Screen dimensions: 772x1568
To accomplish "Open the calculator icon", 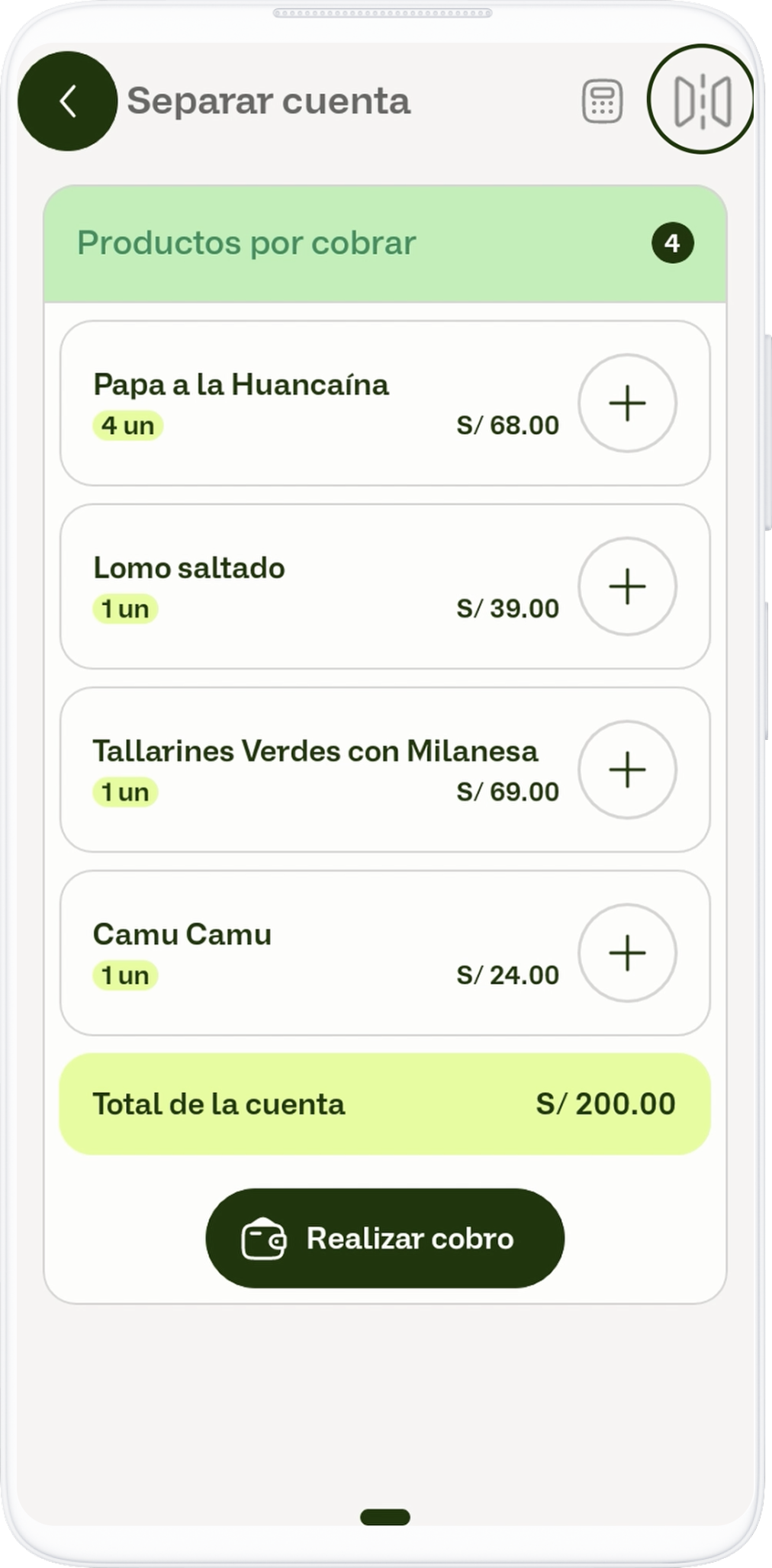I will 602,101.
